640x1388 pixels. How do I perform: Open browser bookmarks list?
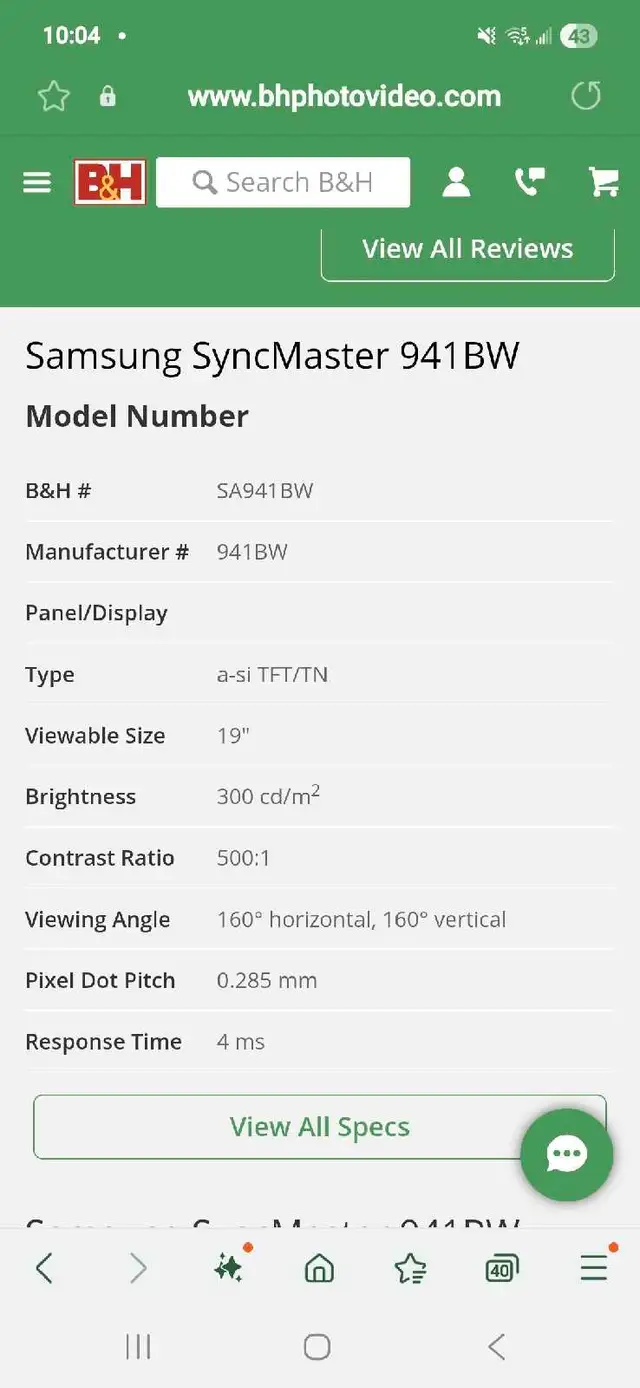[x=410, y=1269]
